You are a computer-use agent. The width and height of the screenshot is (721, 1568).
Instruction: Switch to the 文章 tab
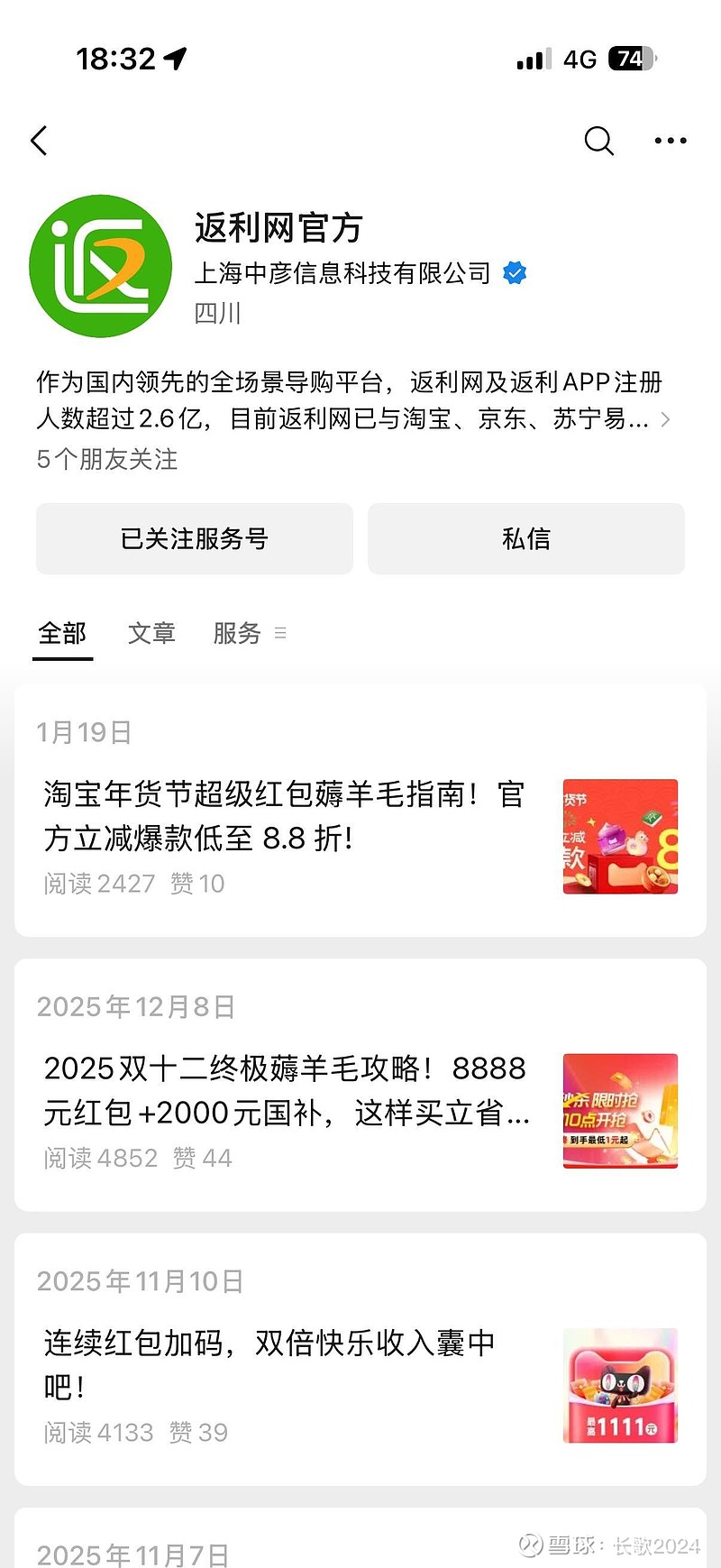pyautogui.click(x=151, y=633)
